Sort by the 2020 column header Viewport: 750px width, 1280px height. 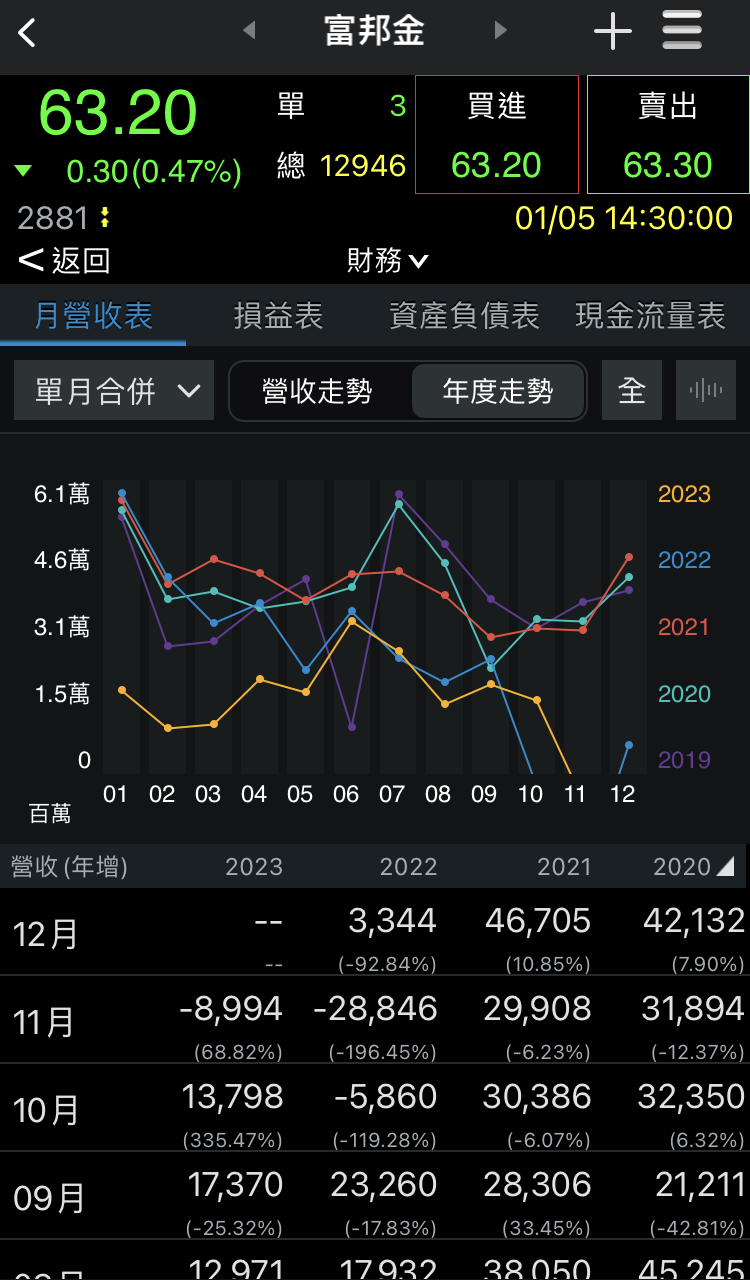(692, 866)
